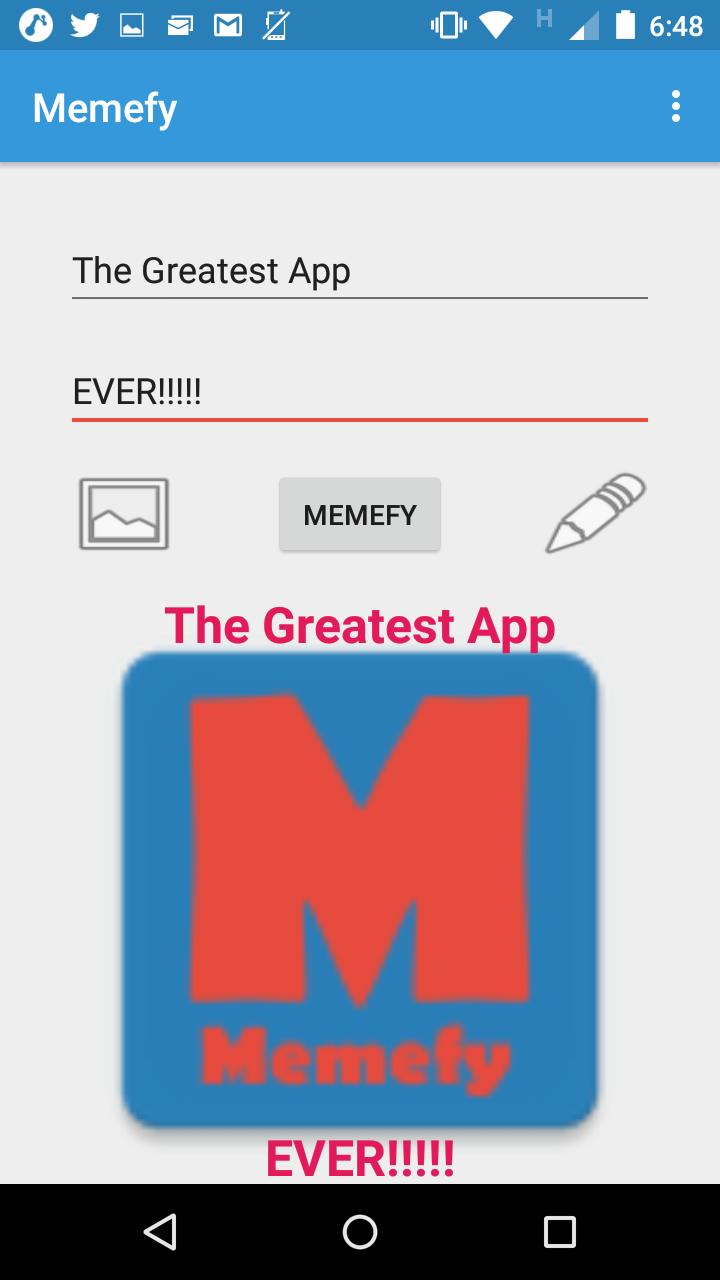Image resolution: width=720 pixels, height=1280 pixels.
Task: Go back with the system back button
Action: pos(160,1232)
